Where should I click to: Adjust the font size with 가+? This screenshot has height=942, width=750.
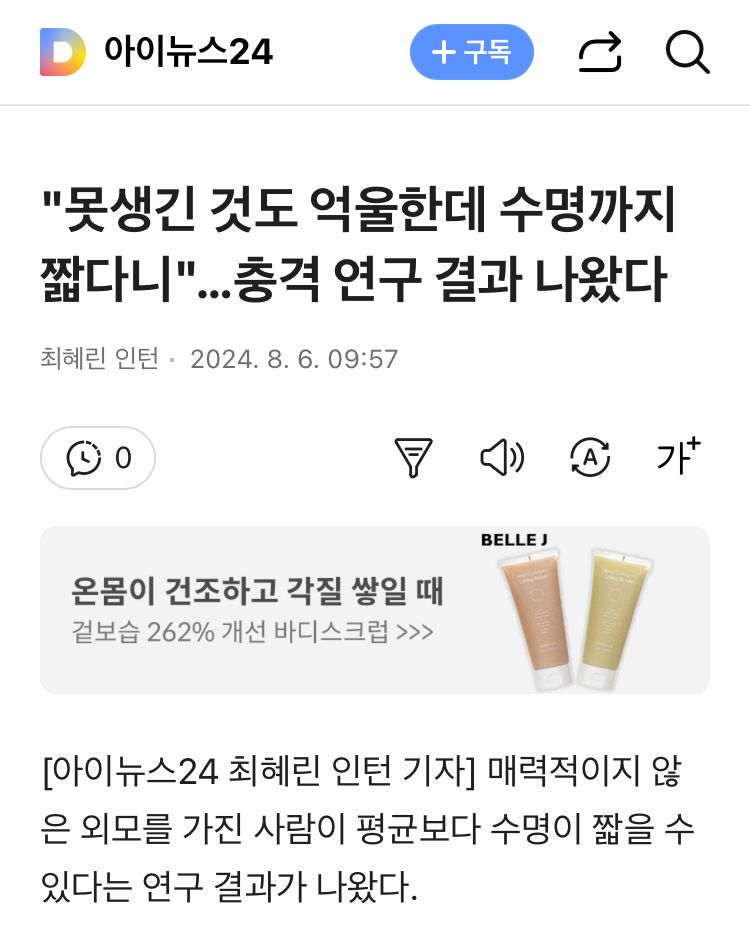[678, 457]
